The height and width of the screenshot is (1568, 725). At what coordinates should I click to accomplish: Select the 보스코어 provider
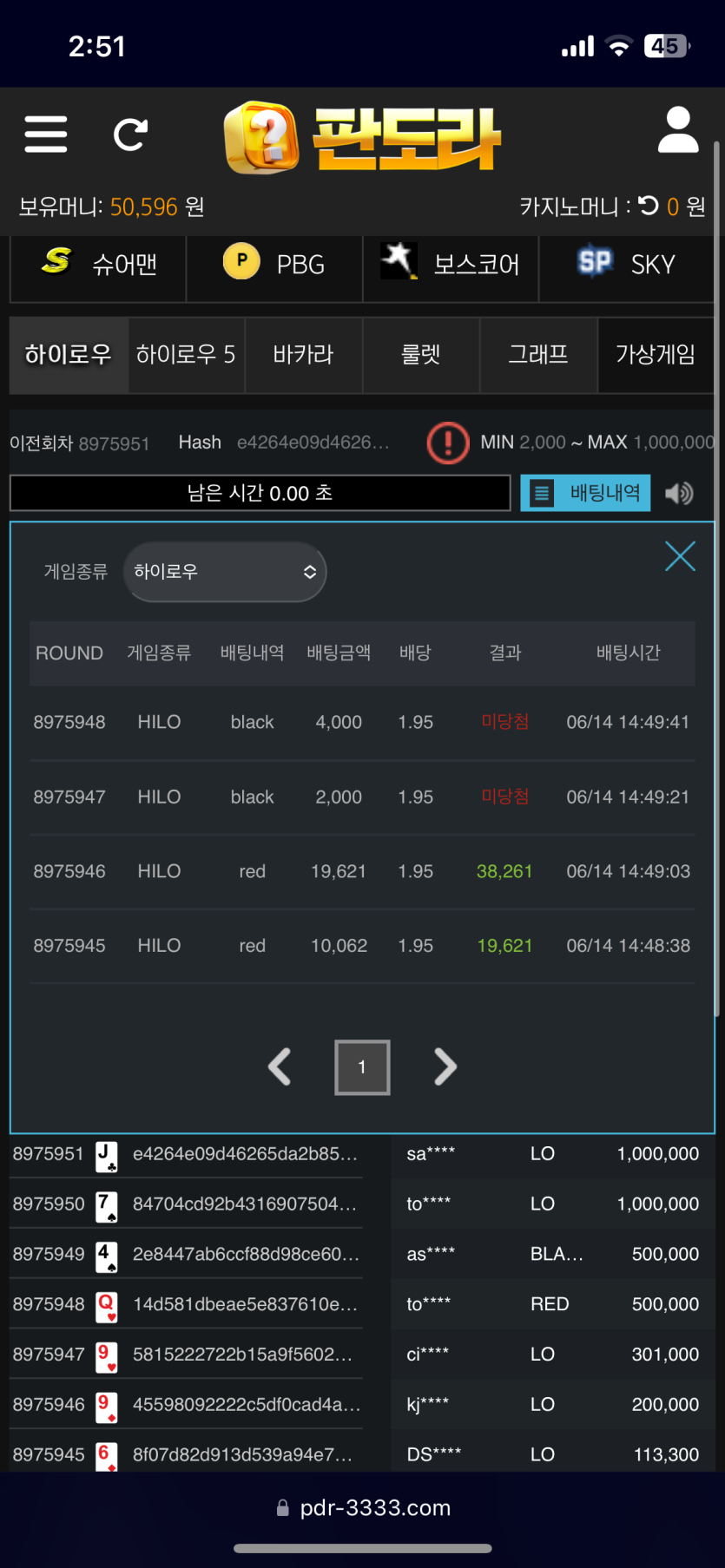[x=450, y=264]
